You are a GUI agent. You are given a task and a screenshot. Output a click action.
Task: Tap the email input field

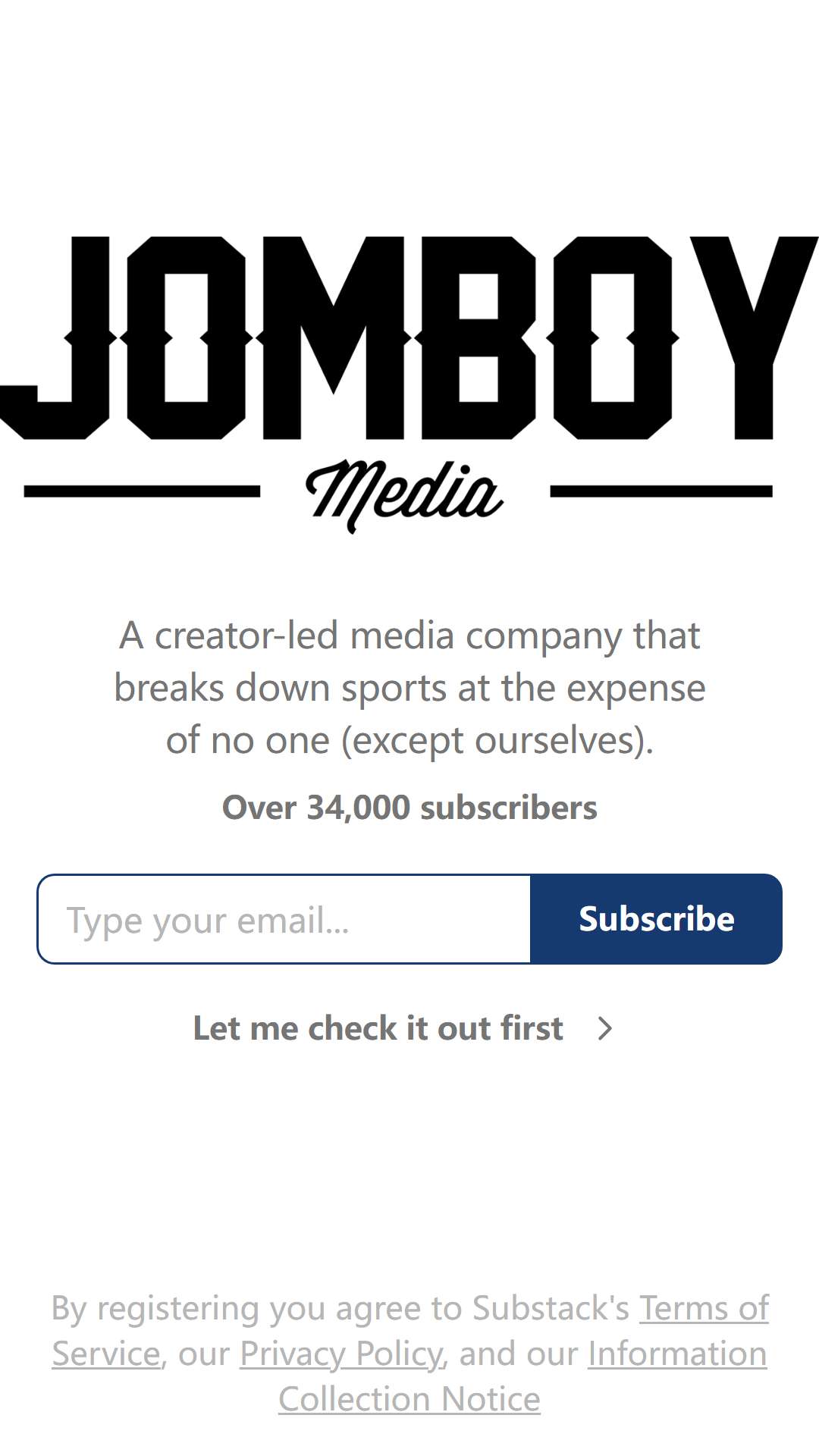point(284,919)
